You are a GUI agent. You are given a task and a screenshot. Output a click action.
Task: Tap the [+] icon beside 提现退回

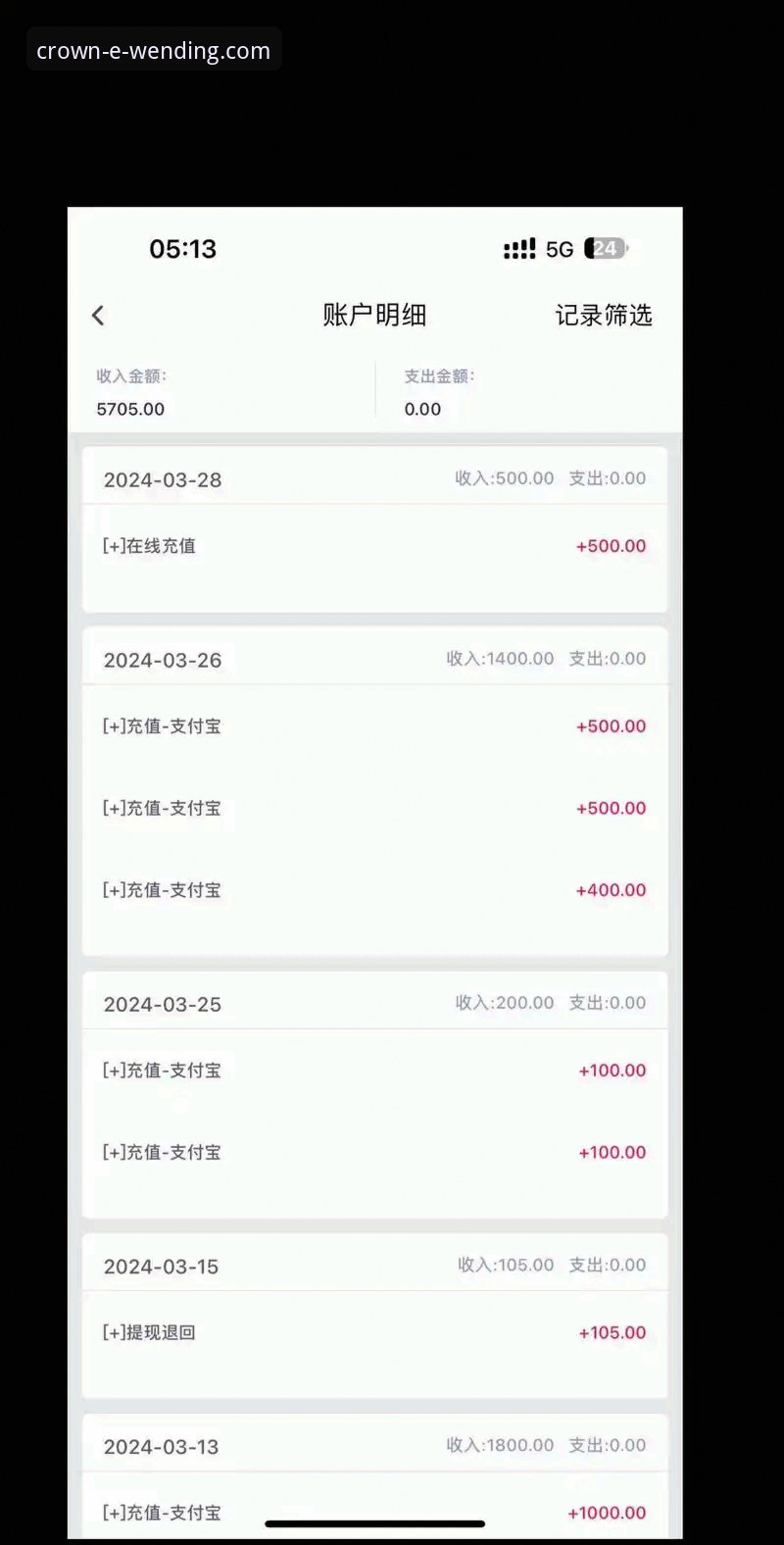pyautogui.click(x=112, y=1332)
